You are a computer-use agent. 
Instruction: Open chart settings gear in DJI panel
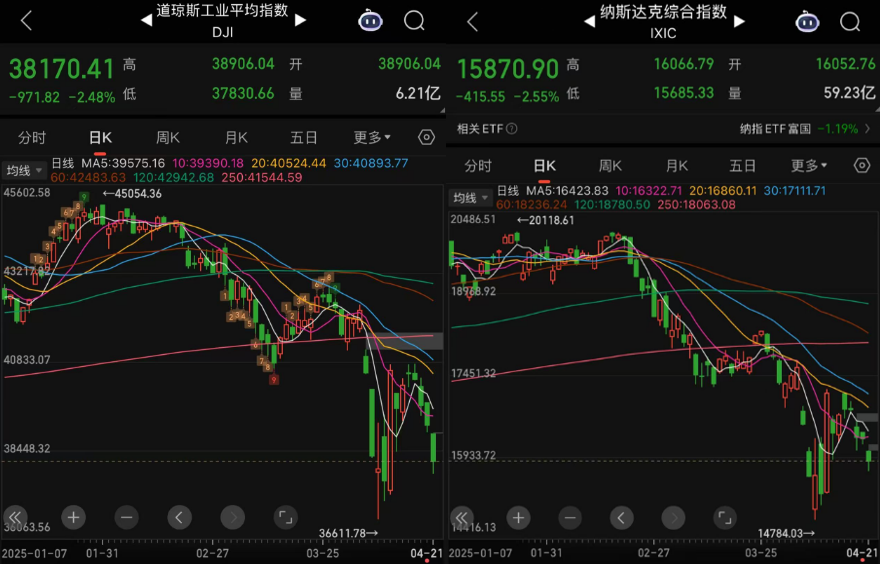426,137
